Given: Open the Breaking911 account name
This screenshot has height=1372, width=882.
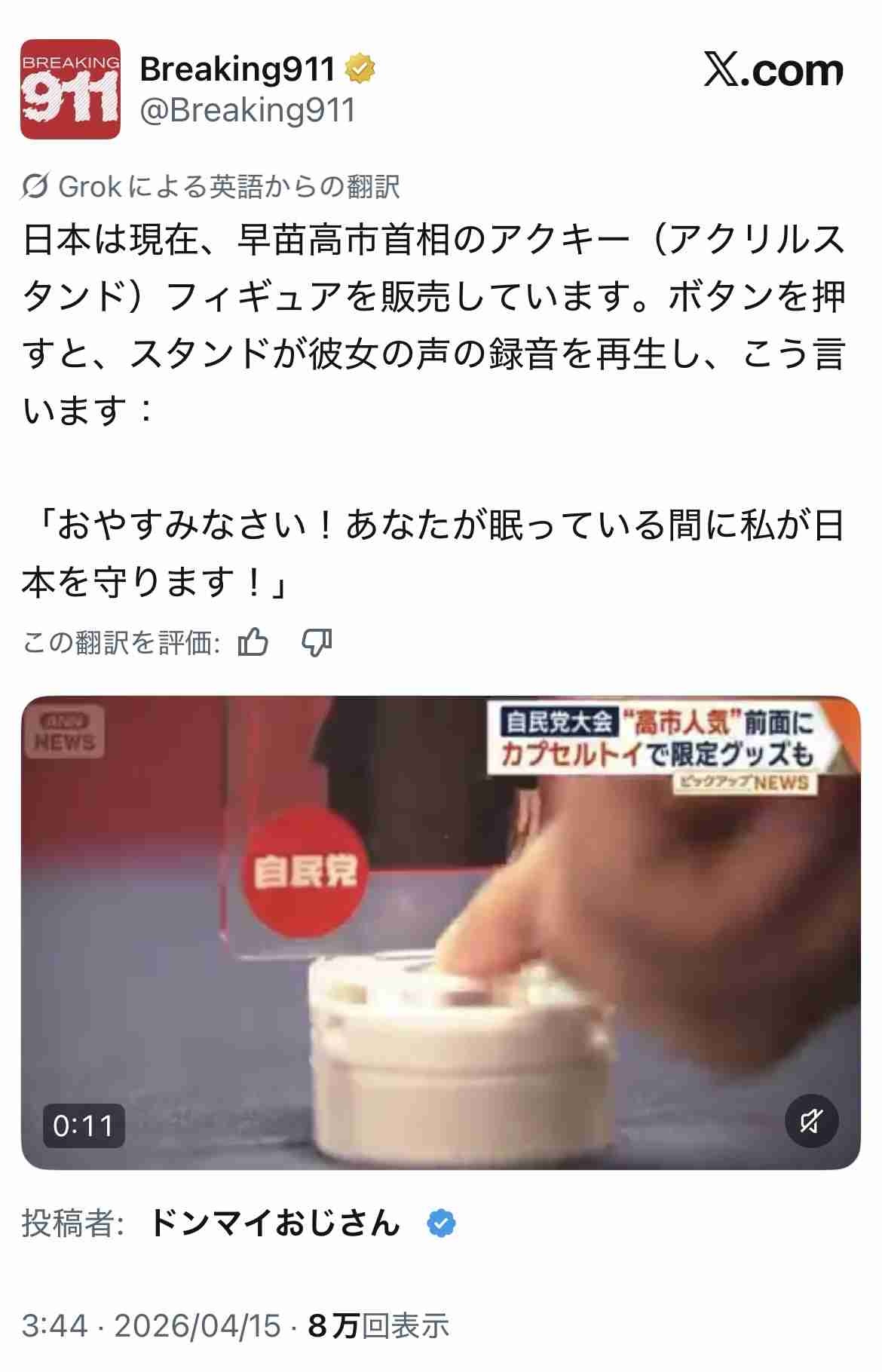Looking at the screenshot, I should point(237,69).
